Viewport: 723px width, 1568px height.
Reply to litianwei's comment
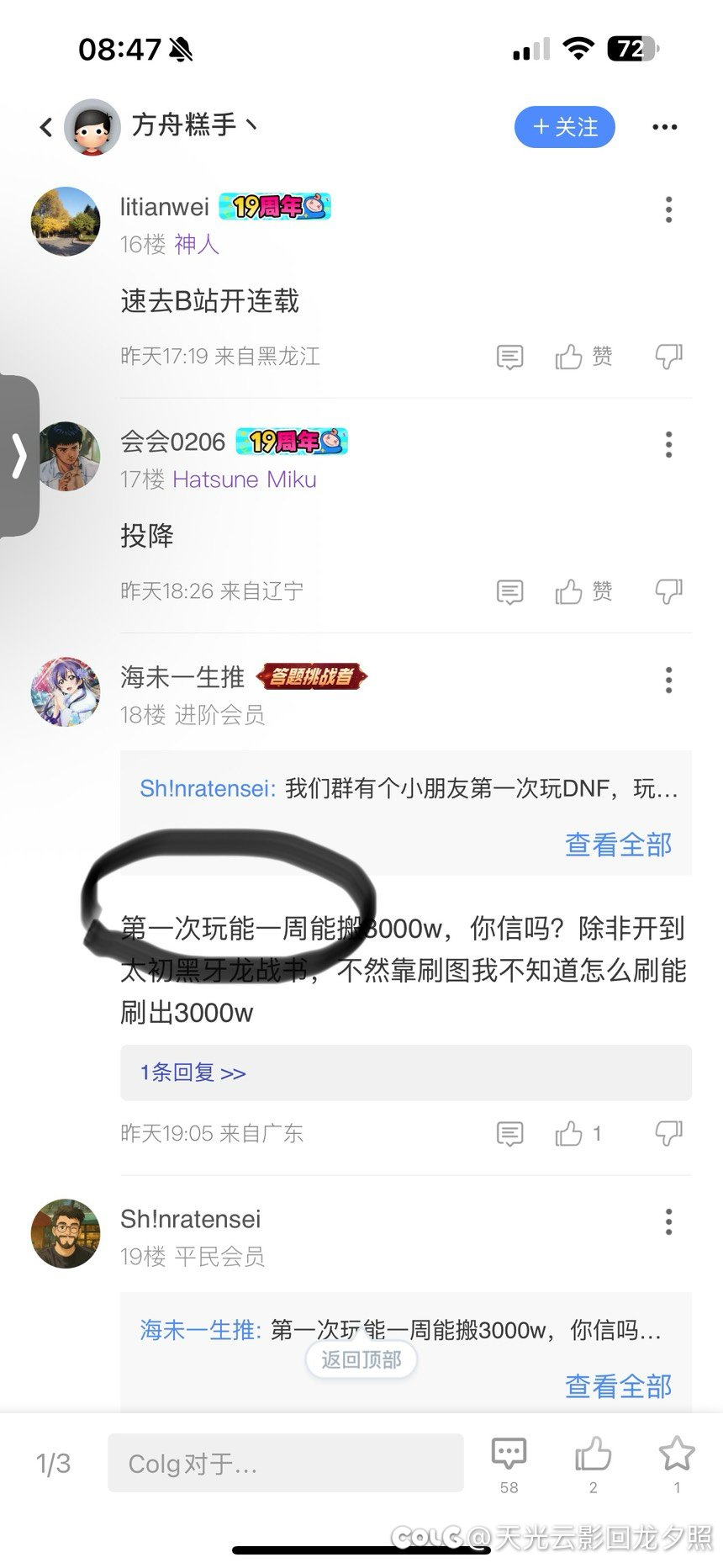pyautogui.click(x=509, y=357)
